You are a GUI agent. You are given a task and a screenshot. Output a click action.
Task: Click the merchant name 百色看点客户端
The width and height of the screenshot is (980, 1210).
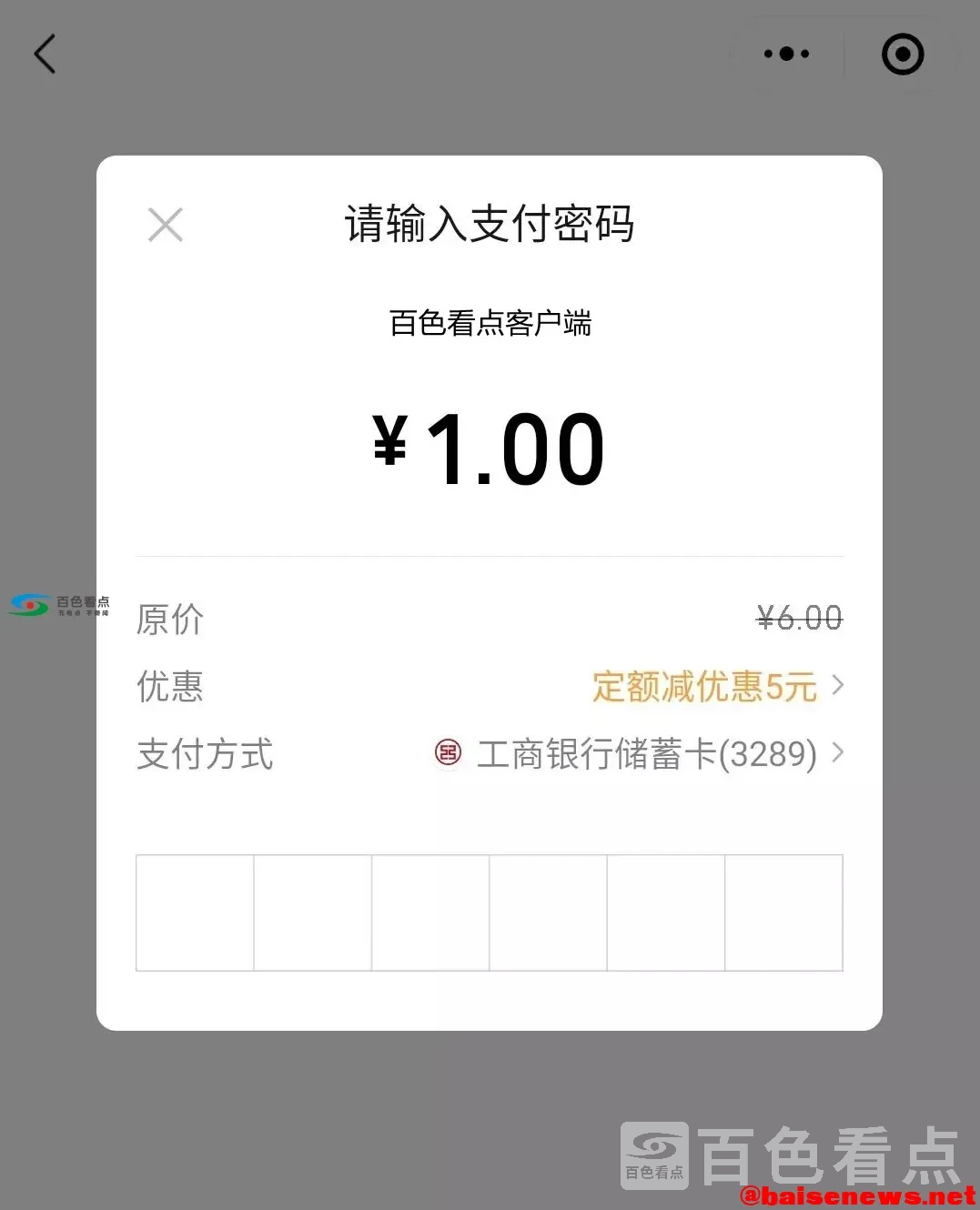490,321
